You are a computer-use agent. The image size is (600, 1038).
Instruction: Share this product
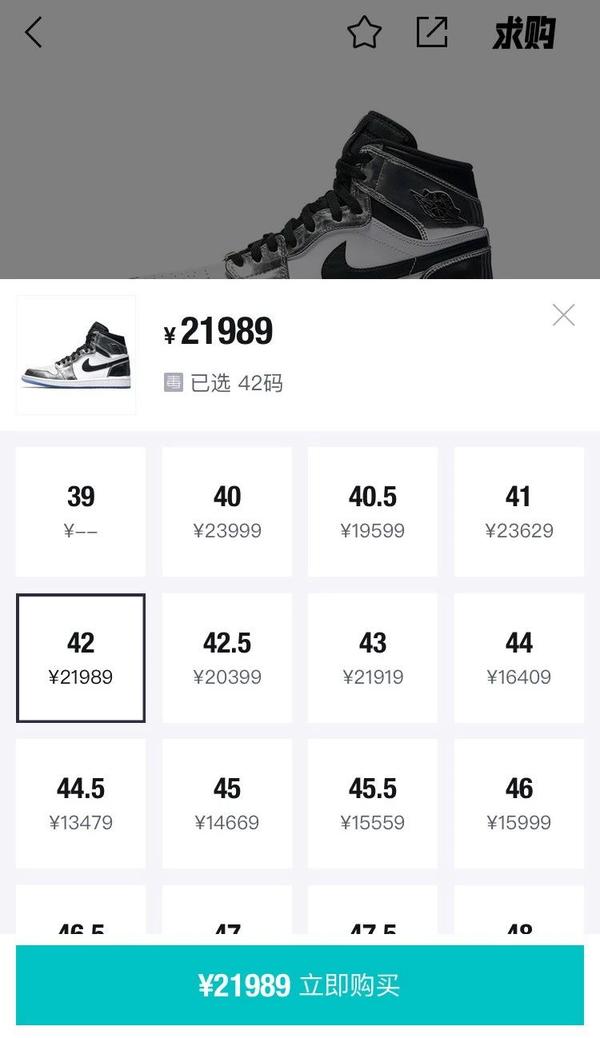click(x=431, y=33)
